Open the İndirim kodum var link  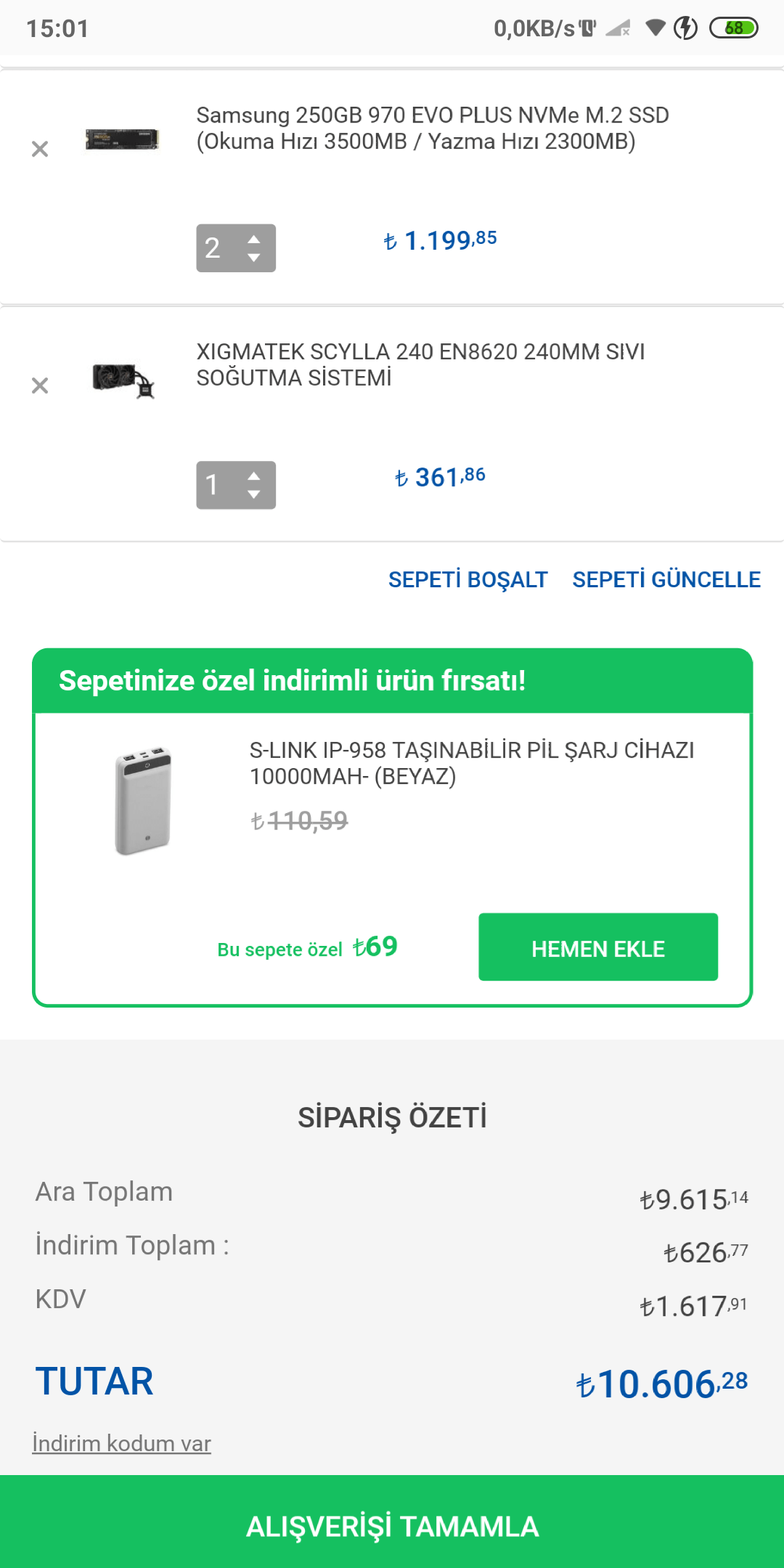[121, 1443]
